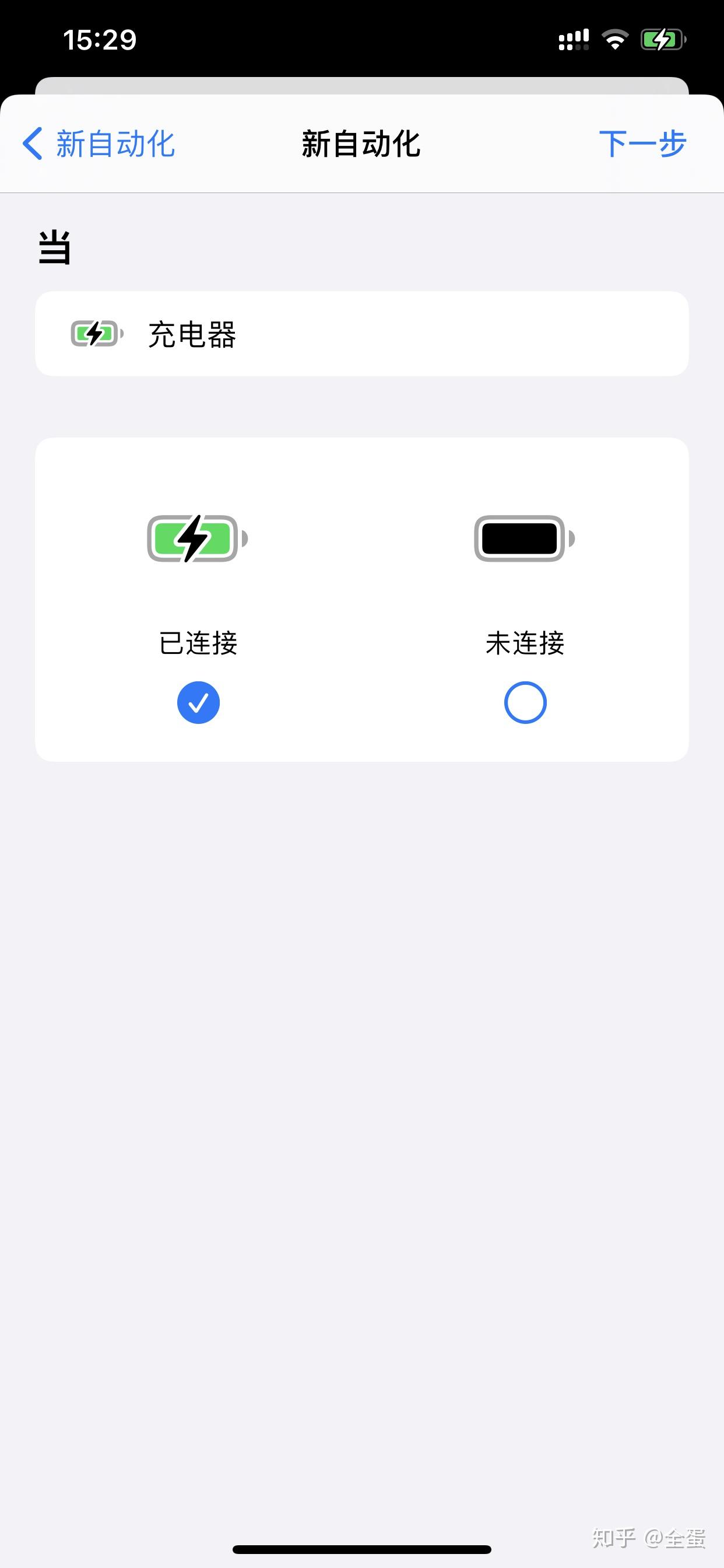
Task: Tap the 当 section header
Action: 54,246
